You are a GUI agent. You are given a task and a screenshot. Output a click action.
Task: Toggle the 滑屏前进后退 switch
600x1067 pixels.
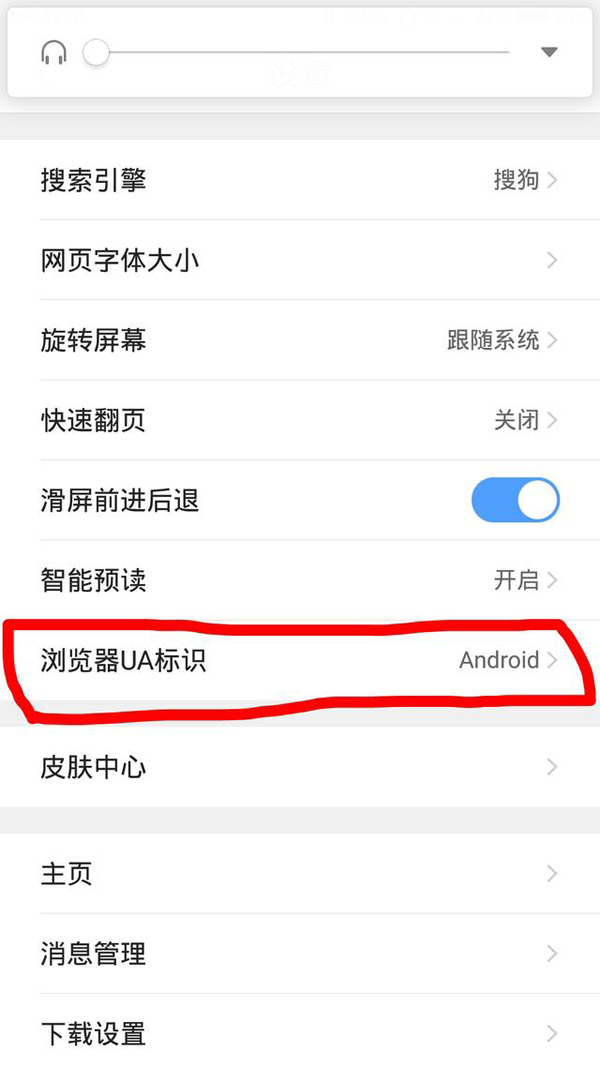point(515,500)
